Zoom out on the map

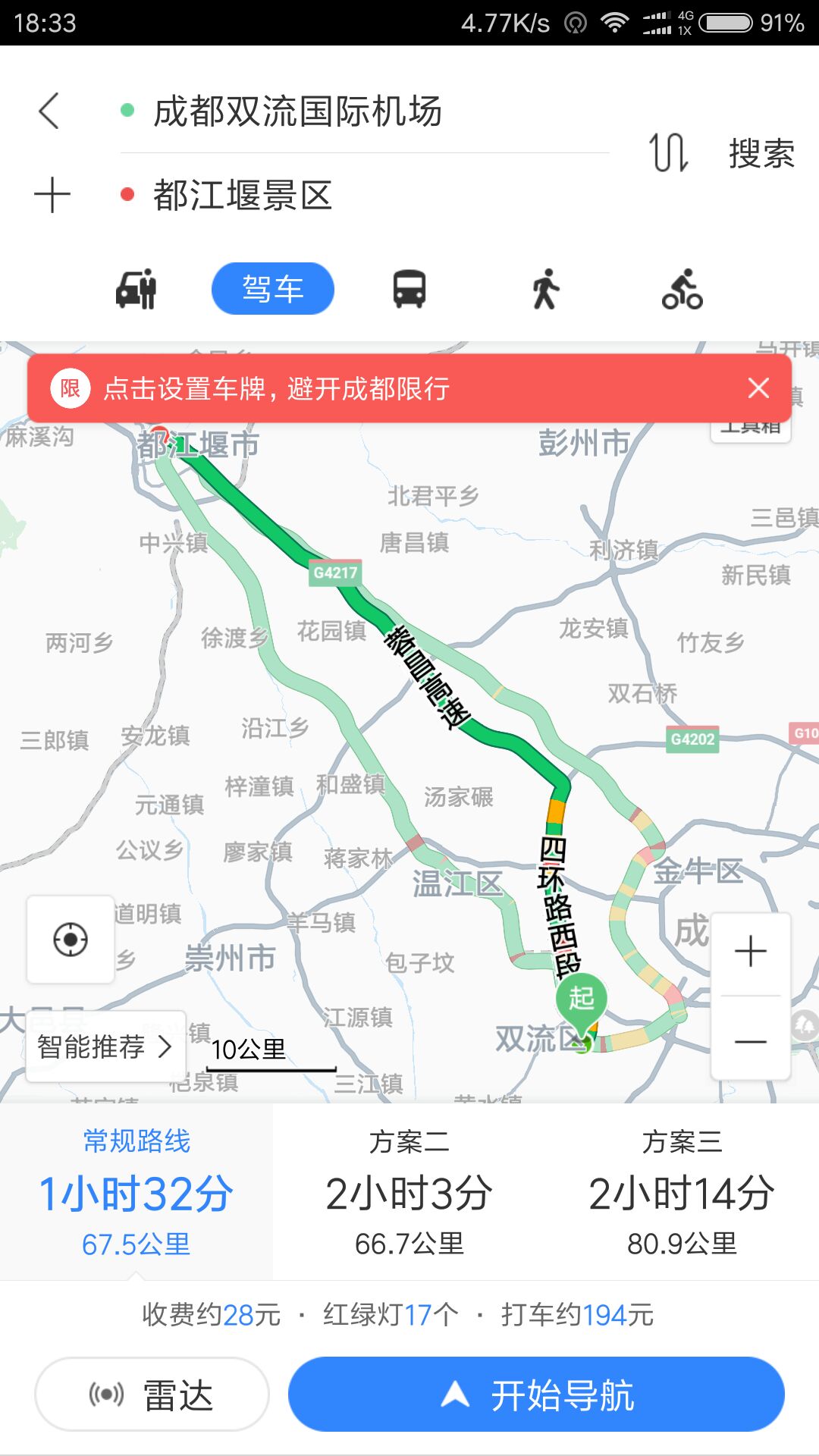pyautogui.click(x=751, y=1042)
